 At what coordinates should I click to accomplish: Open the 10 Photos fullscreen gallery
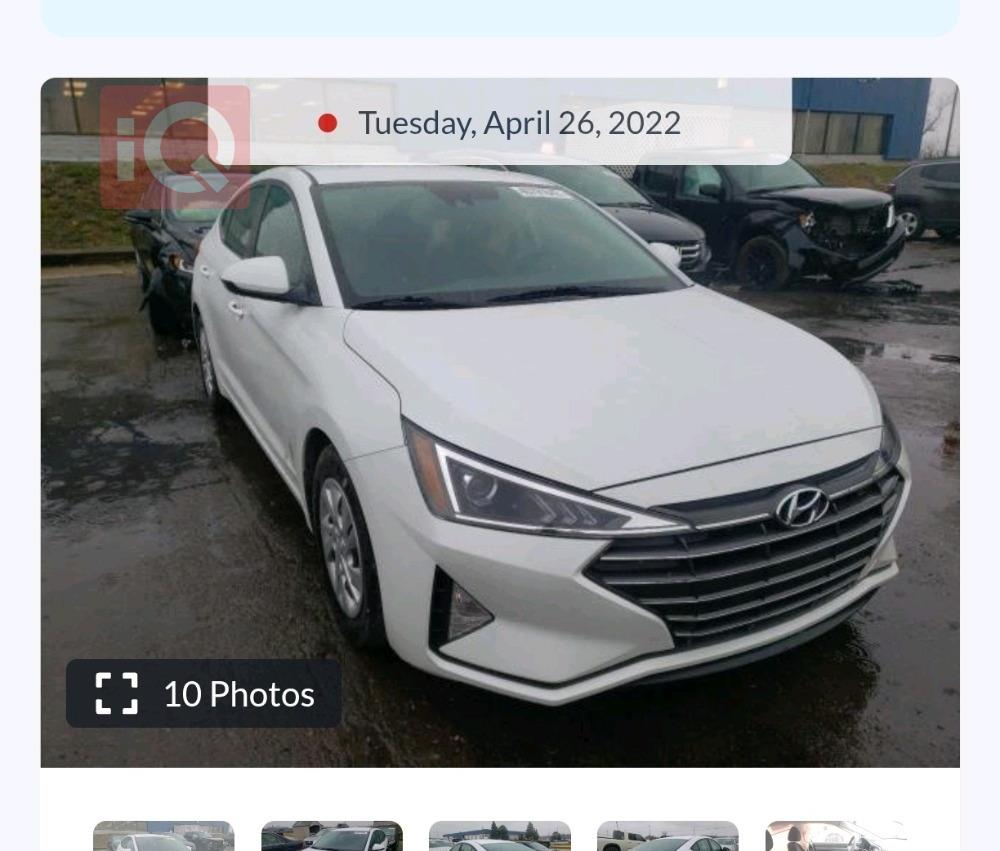[204, 693]
